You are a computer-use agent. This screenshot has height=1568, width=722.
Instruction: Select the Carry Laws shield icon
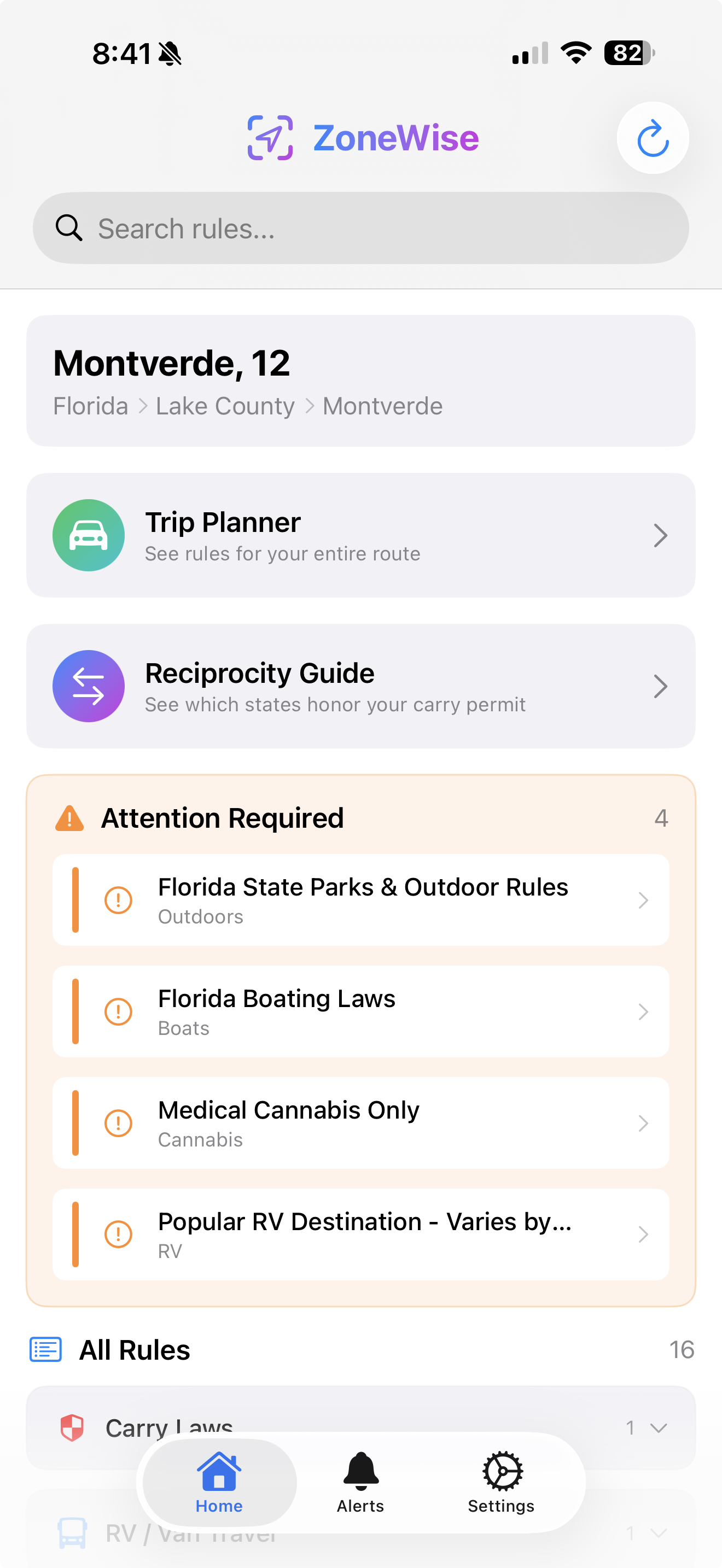pos(73,1427)
